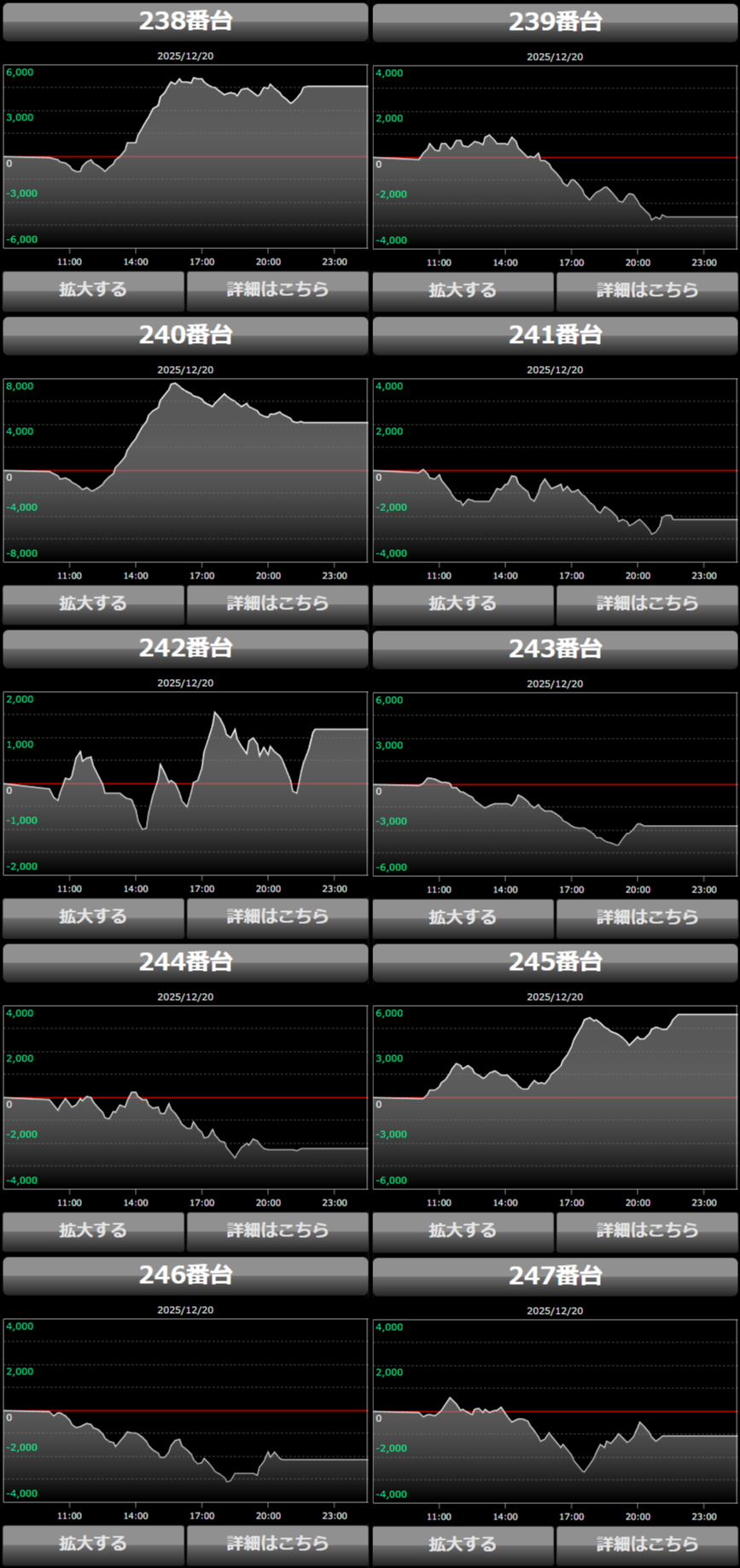Tap 拡大する for 242番台

pyautogui.click(x=93, y=916)
